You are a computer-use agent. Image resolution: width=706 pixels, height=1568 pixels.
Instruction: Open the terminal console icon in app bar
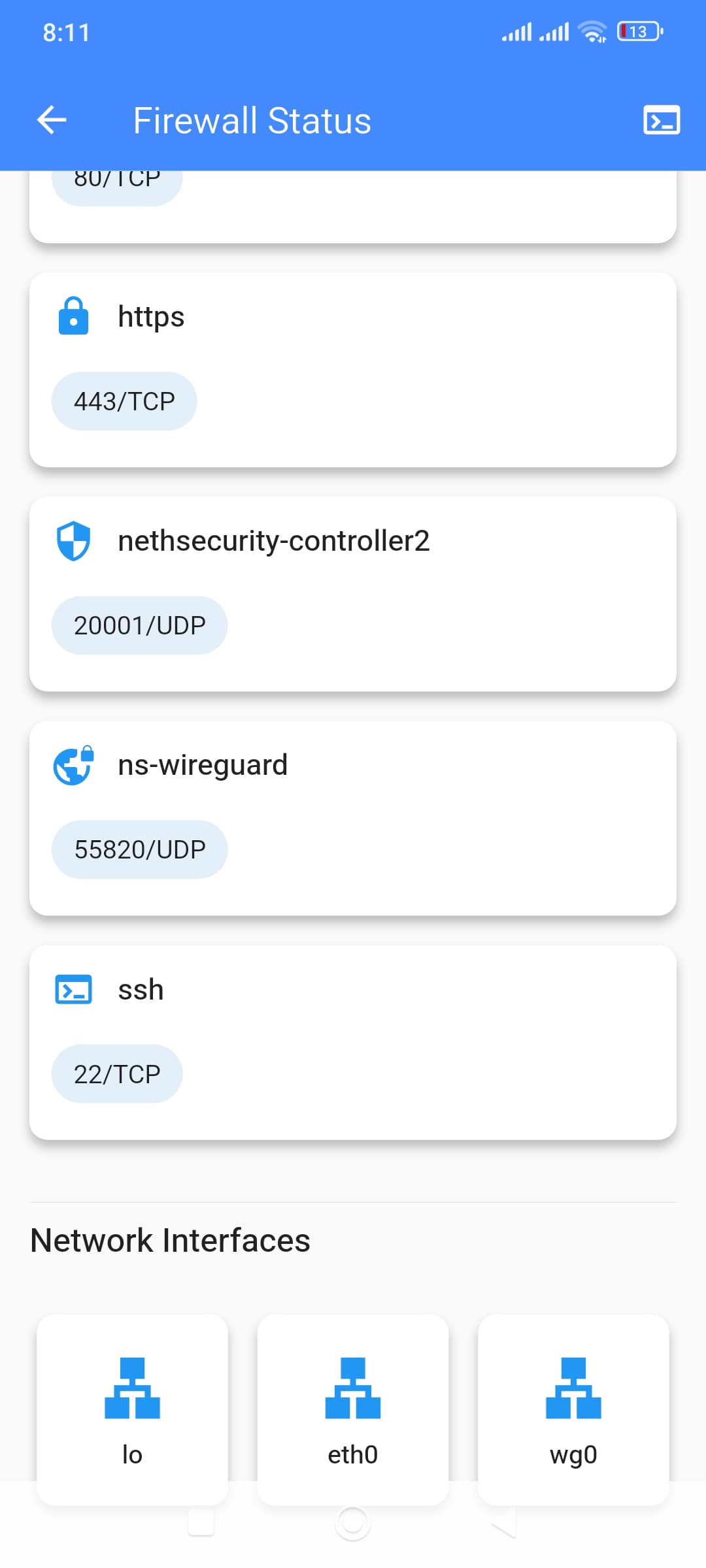click(x=662, y=120)
